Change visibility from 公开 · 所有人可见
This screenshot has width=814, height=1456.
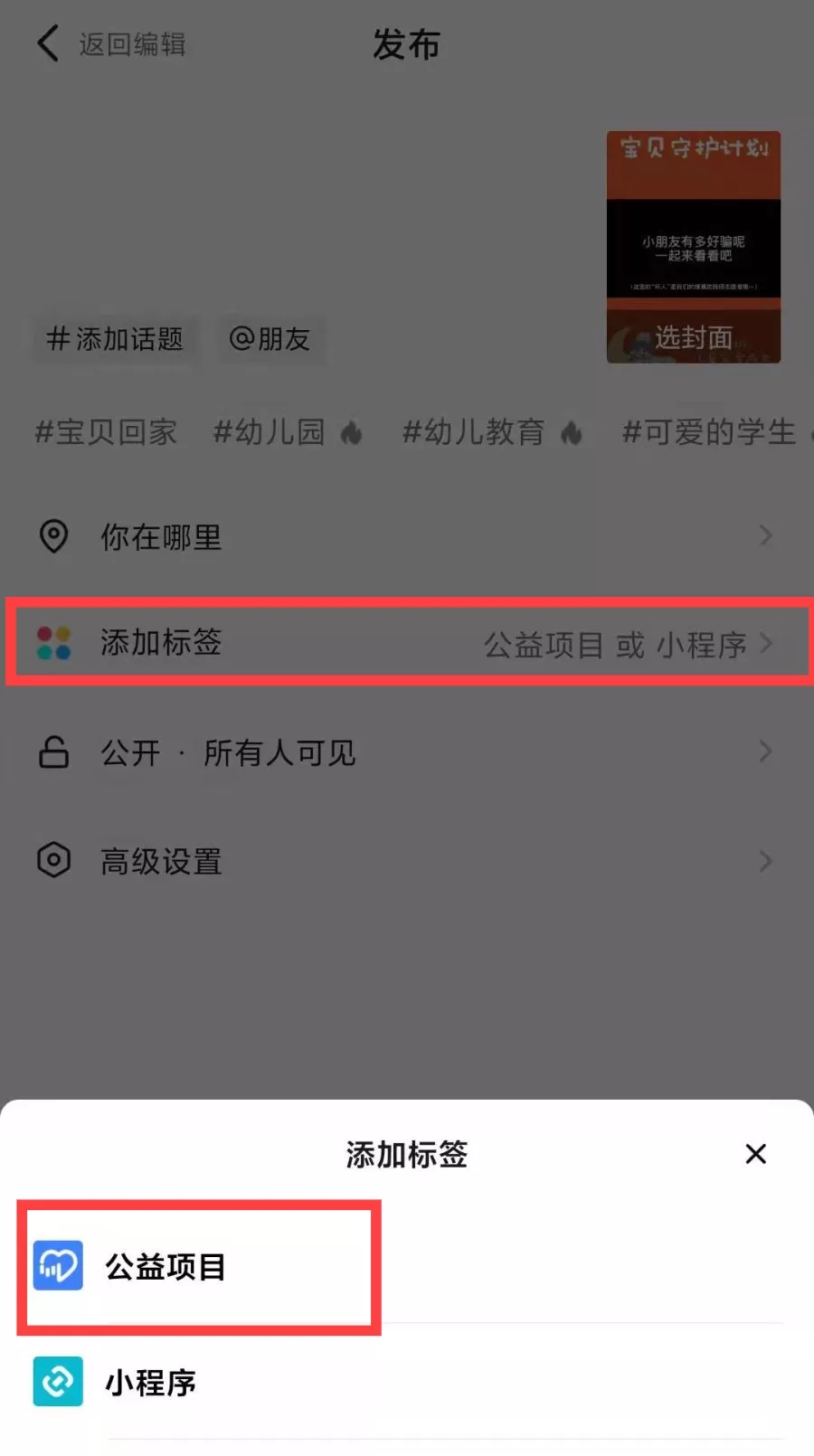click(406, 752)
